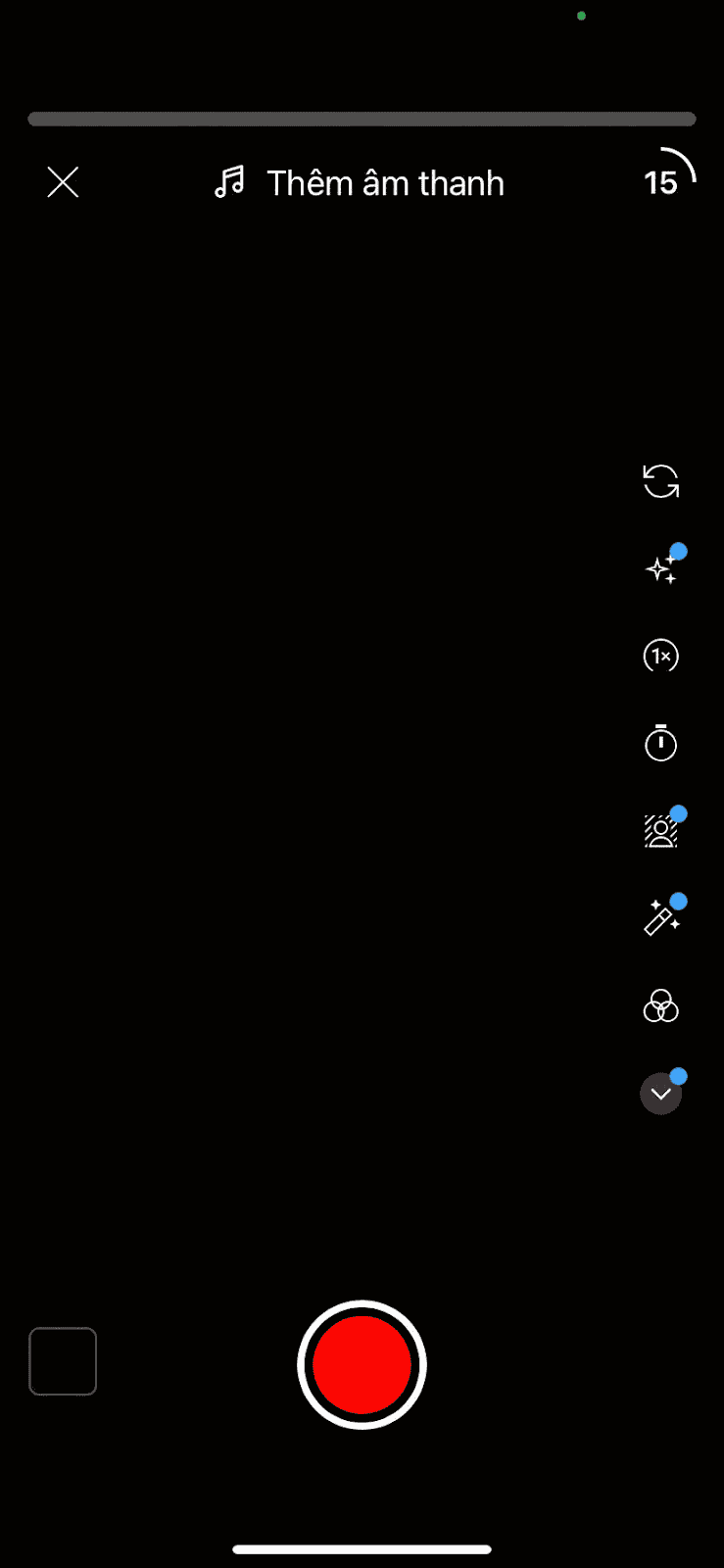Start recording with the red button
The image size is (724, 1568).
click(362, 1364)
